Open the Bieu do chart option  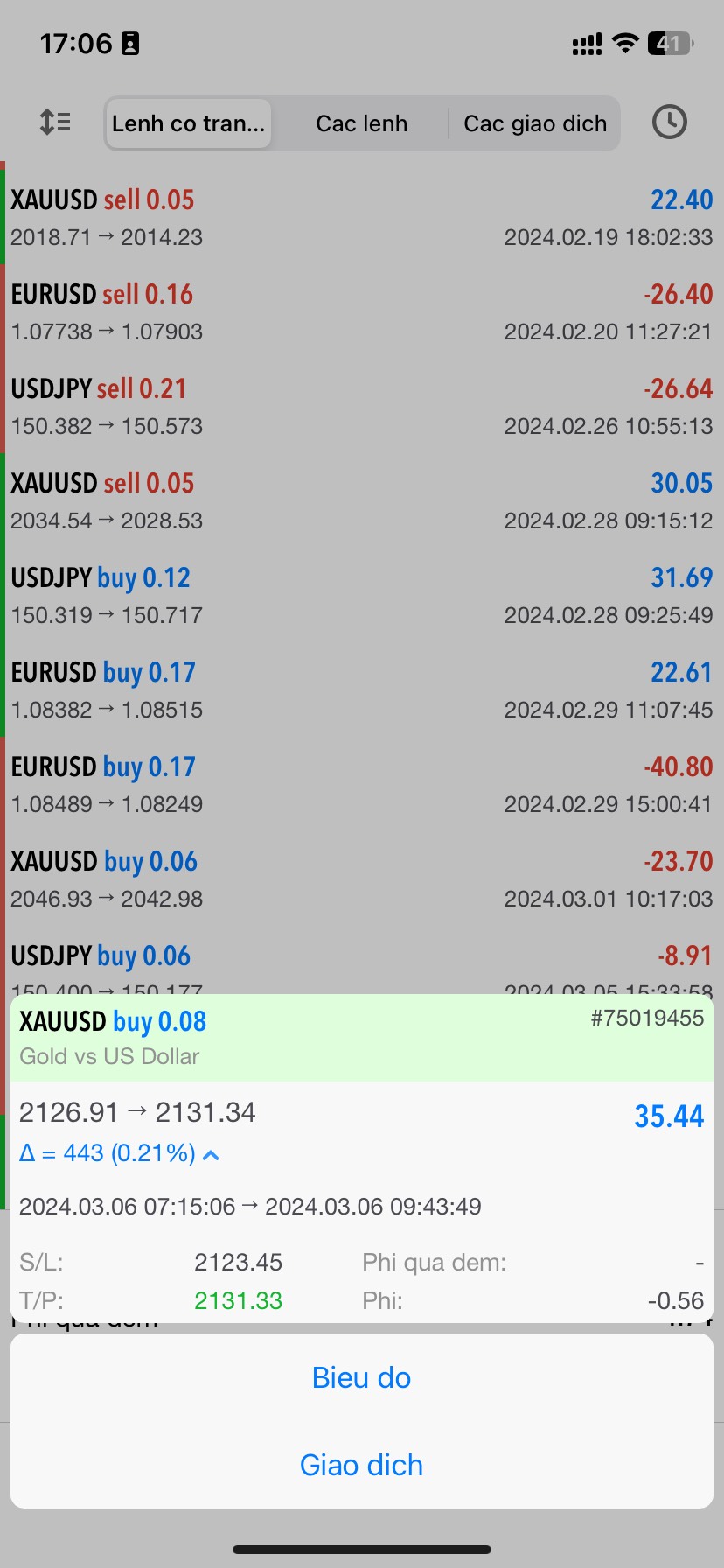point(361,1378)
